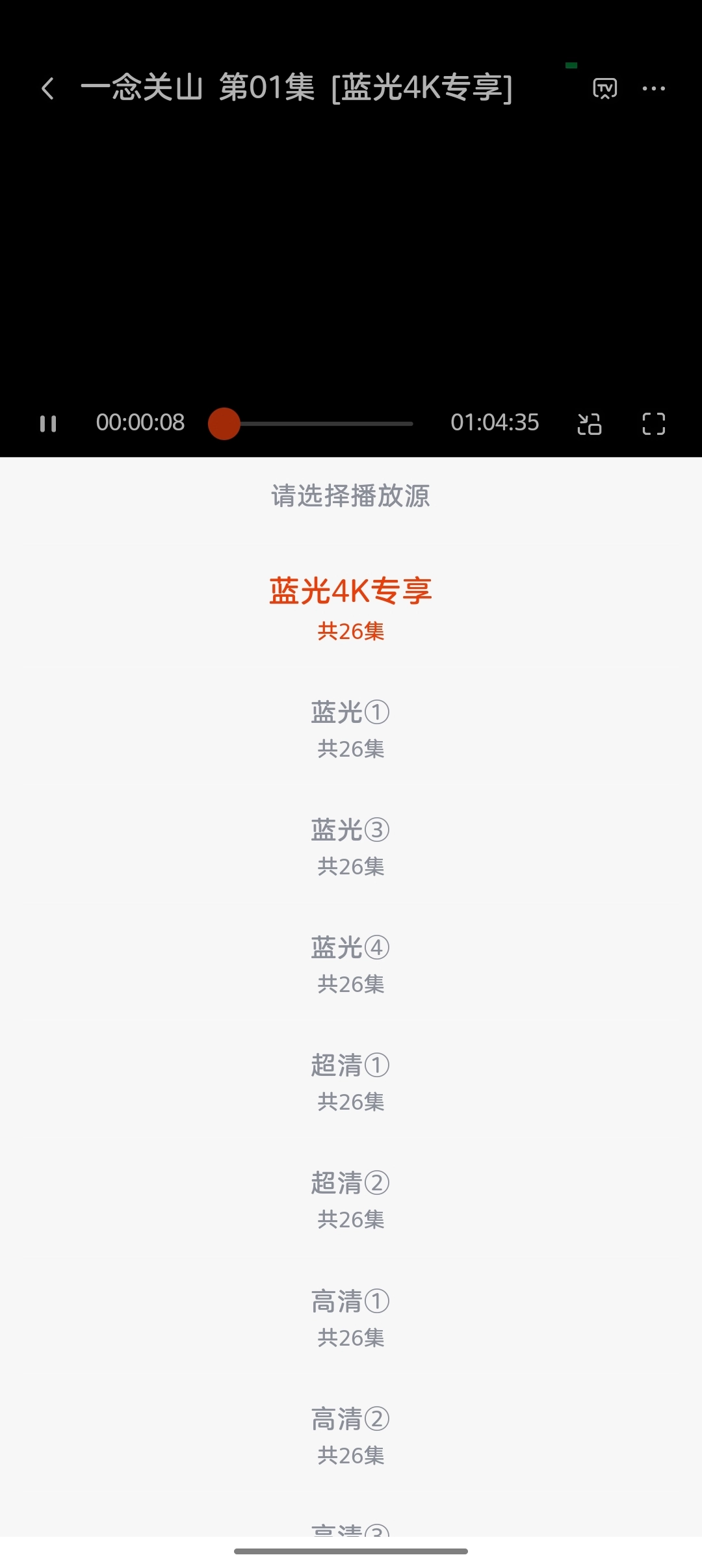The width and height of the screenshot is (702, 1568).
Task: Enter picture-in-picture mode
Action: (589, 423)
